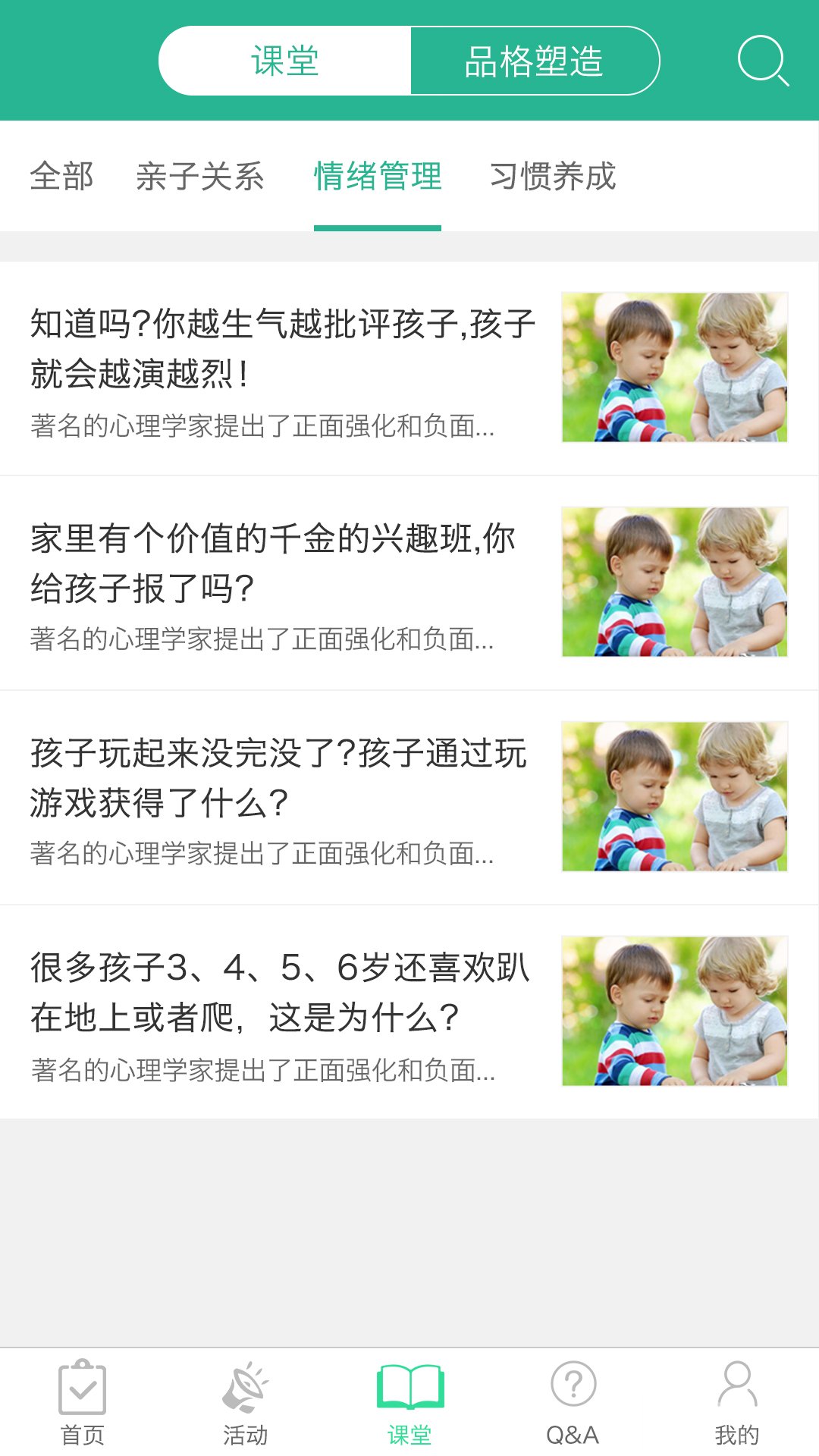The width and height of the screenshot is (819, 1456).
Task: Switch to the 品格塑造 segment
Action: (x=535, y=61)
